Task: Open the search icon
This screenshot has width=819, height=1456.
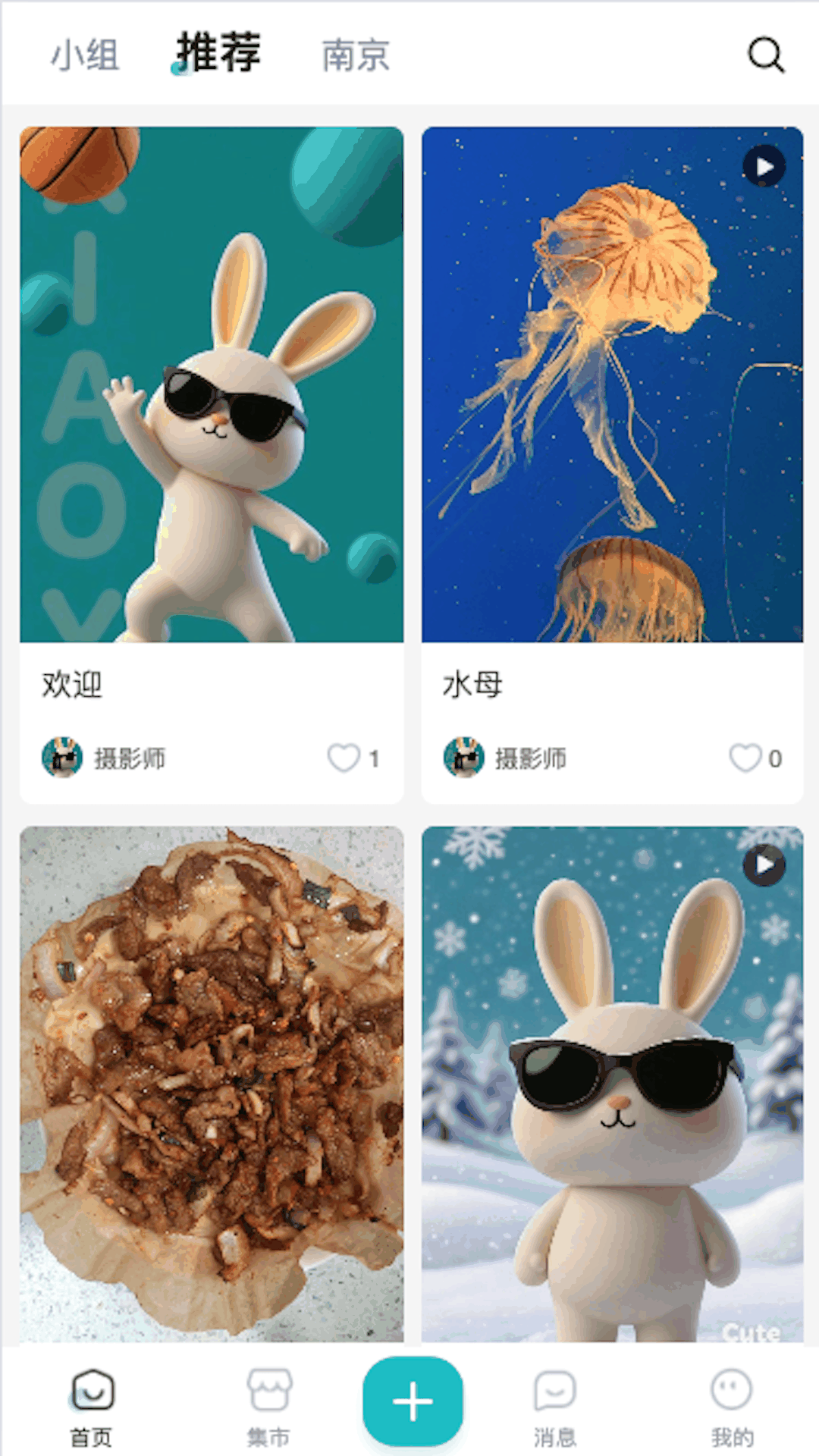Action: click(766, 55)
